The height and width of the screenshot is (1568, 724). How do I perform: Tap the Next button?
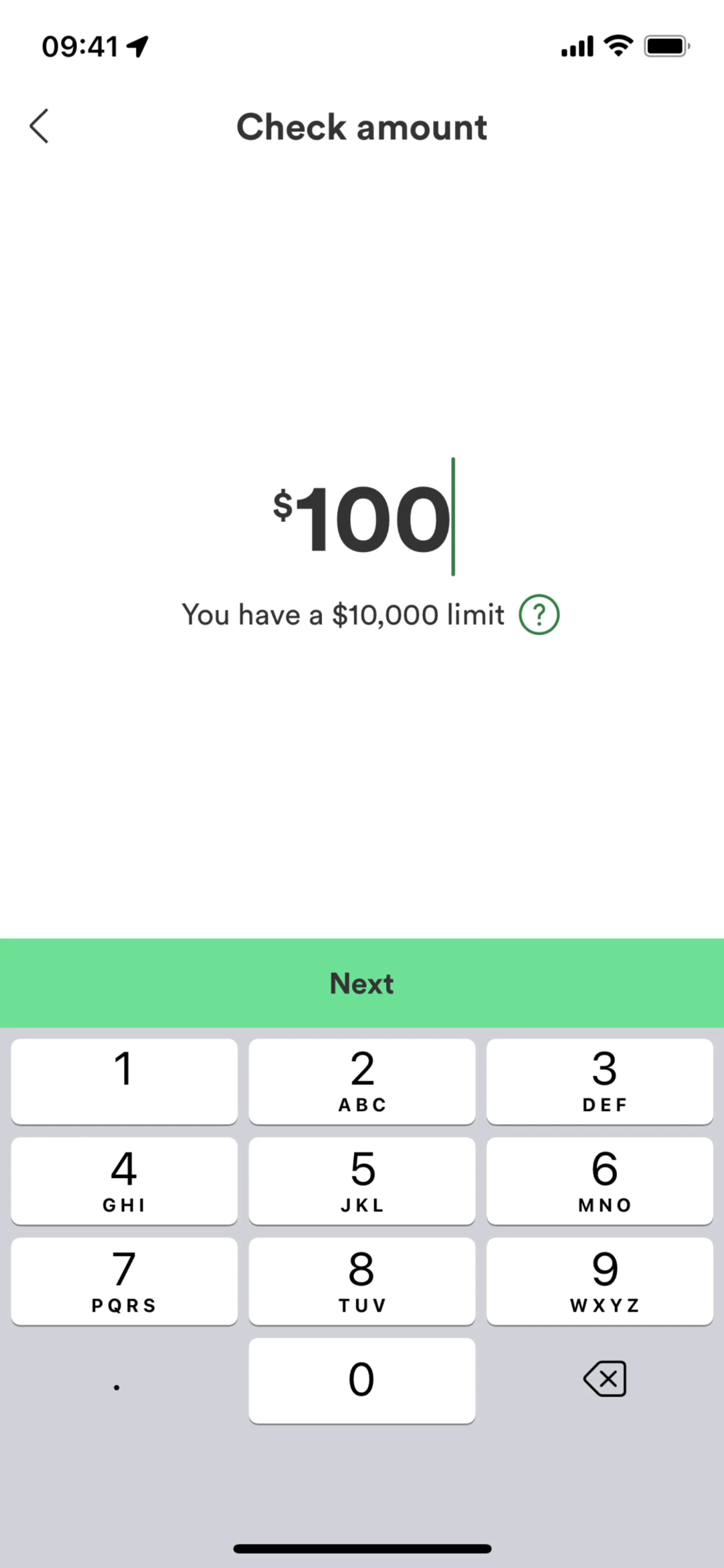coord(362,983)
